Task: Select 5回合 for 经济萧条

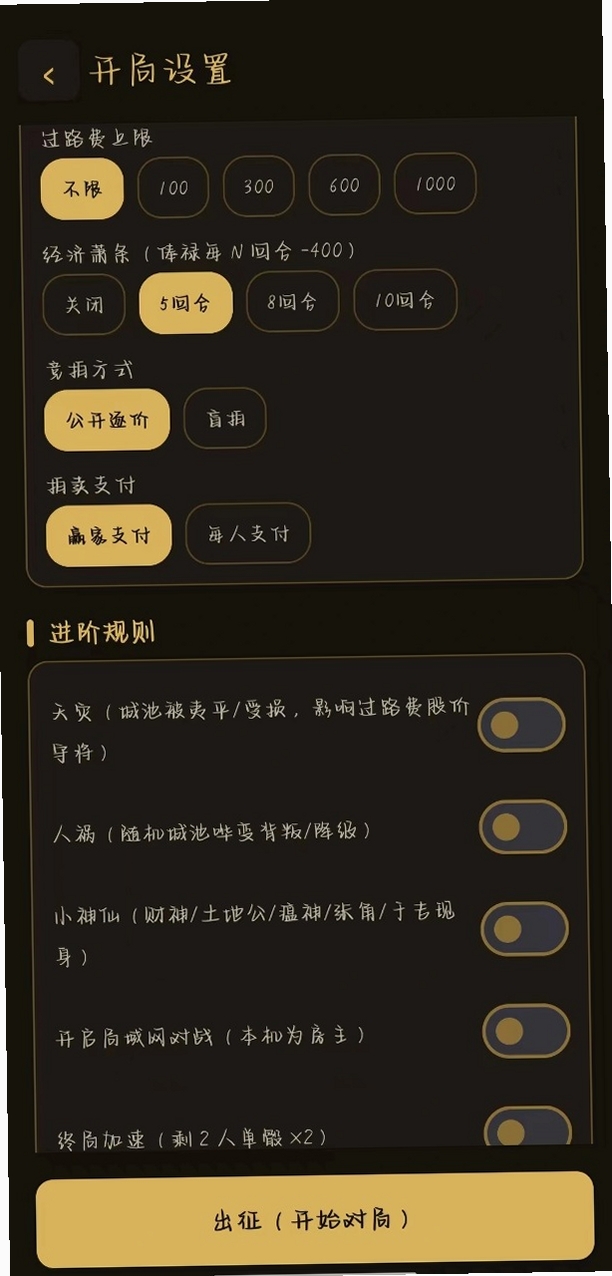Action: click(185, 303)
